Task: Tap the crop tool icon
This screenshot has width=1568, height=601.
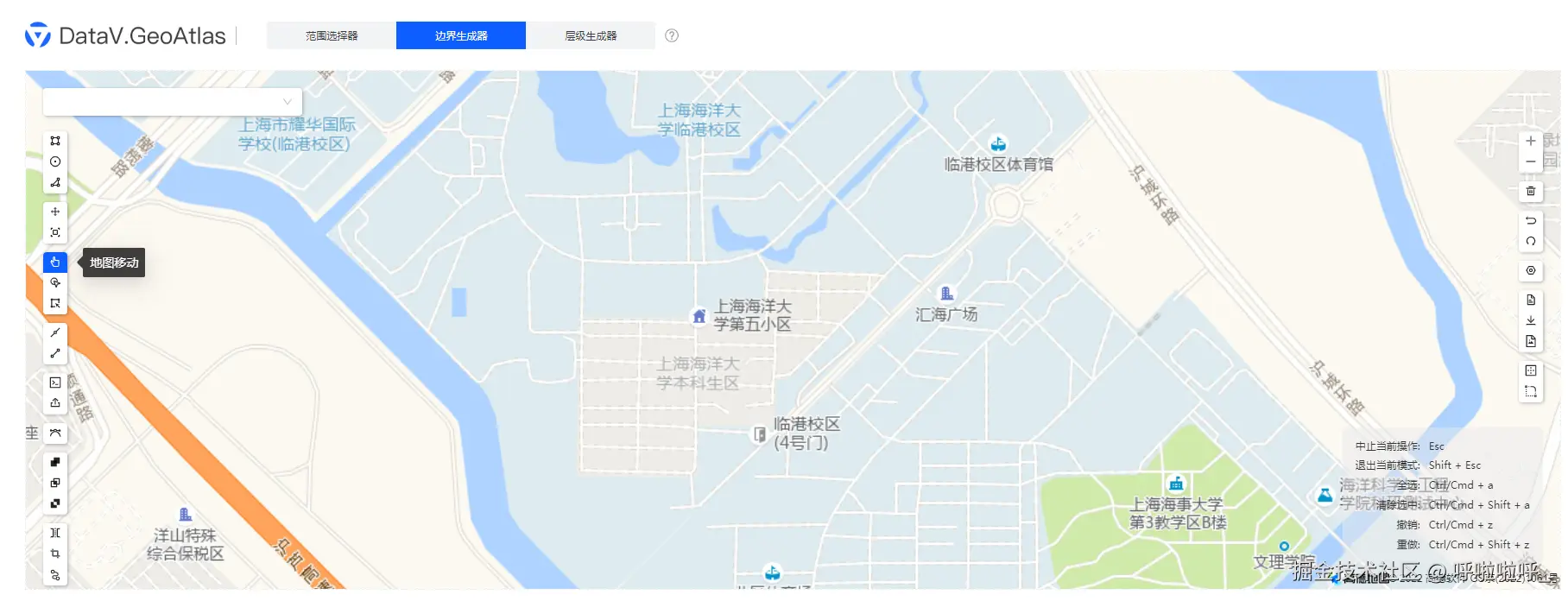Action: point(55,554)
